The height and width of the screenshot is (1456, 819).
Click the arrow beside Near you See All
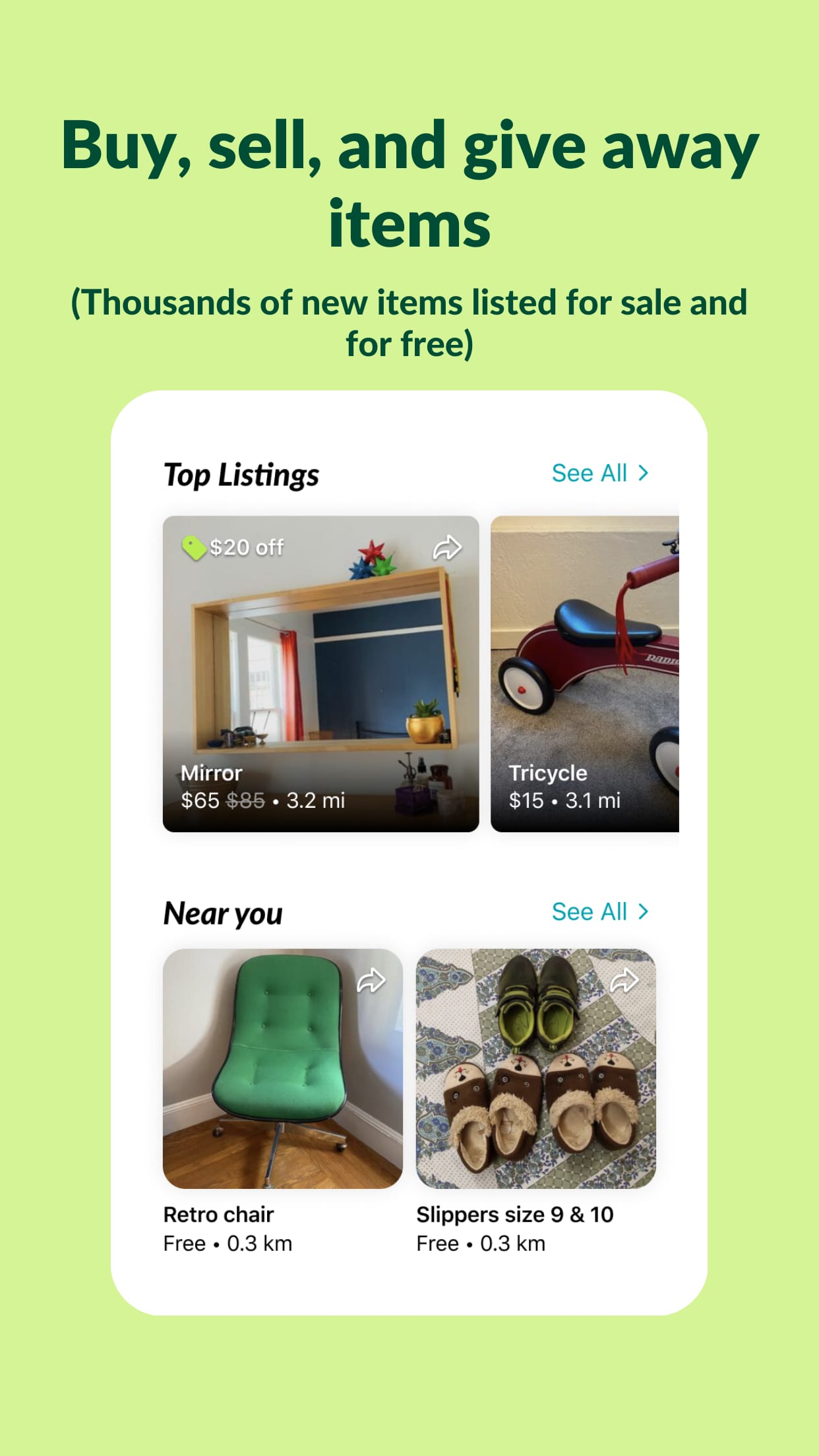click(643, 912)
